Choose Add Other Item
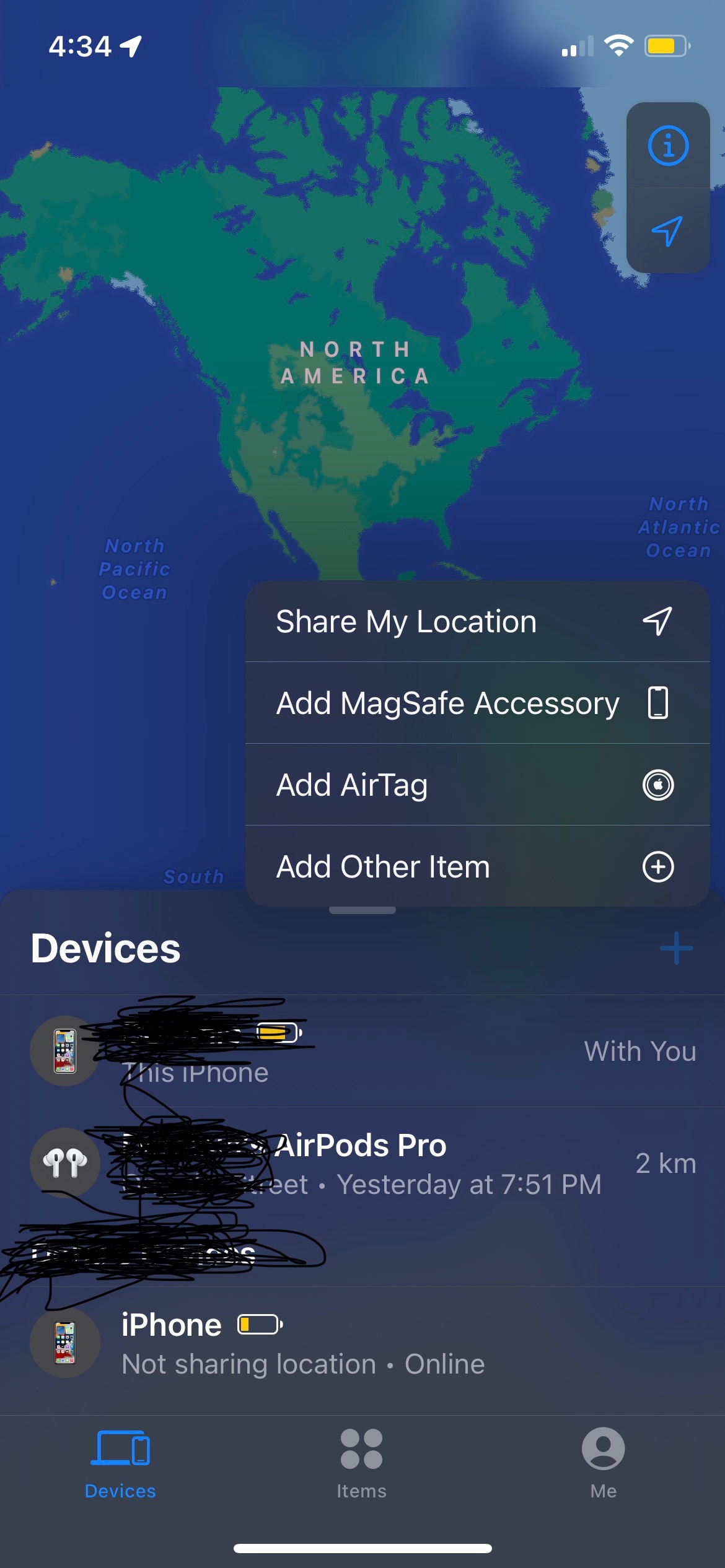 click(x=477, y=866)
